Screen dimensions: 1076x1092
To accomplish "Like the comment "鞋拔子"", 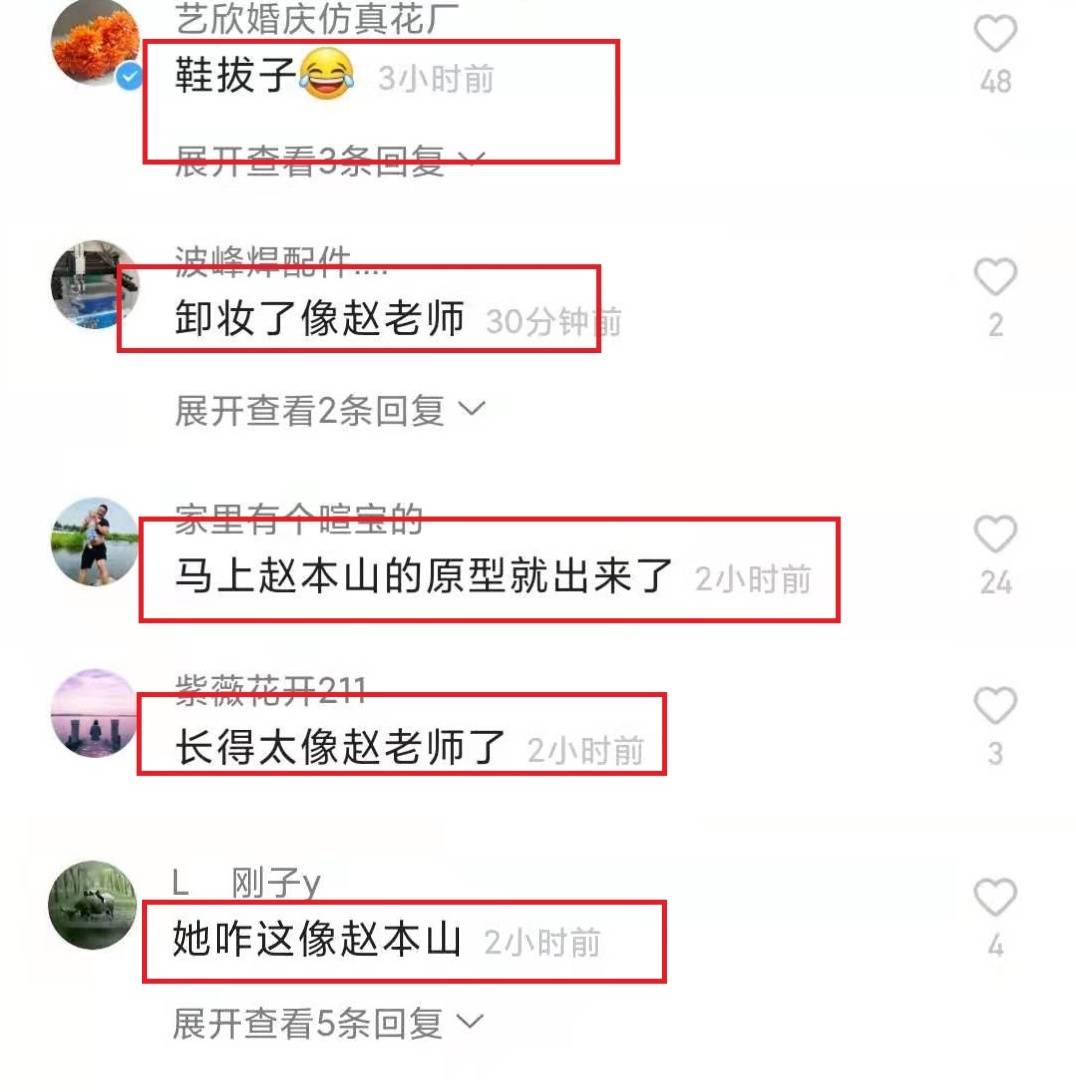I will 995,35.
